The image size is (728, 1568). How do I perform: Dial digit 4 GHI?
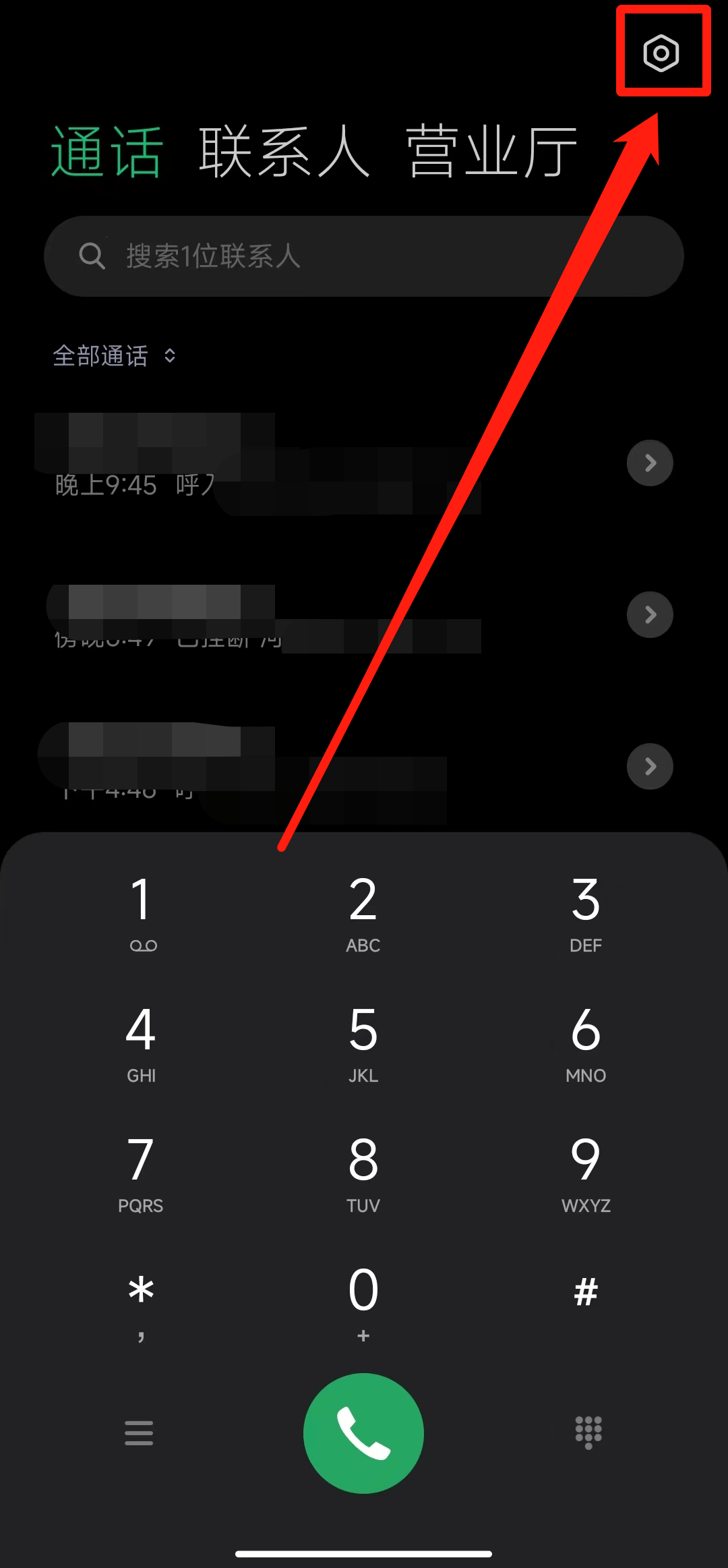pos(142,1042)
